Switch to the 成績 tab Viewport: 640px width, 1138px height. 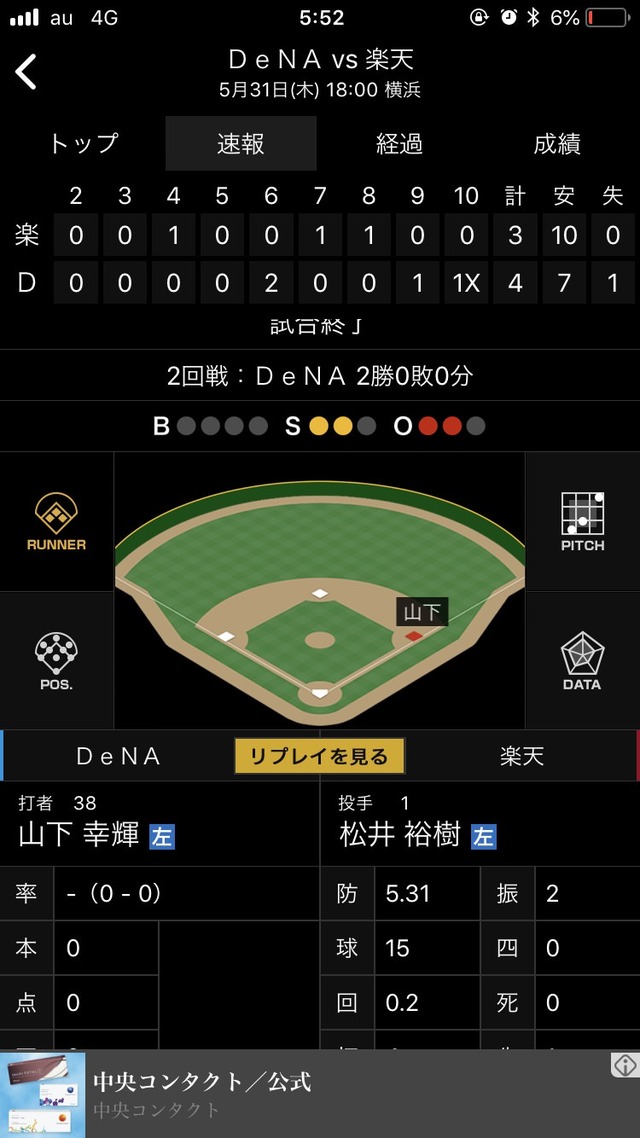pos(557,144)
